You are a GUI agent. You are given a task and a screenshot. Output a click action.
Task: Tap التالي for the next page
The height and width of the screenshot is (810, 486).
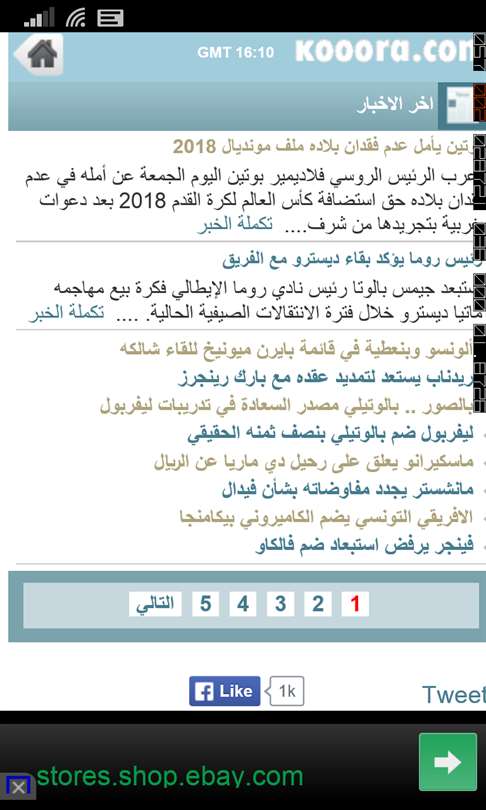coord(155,604)
